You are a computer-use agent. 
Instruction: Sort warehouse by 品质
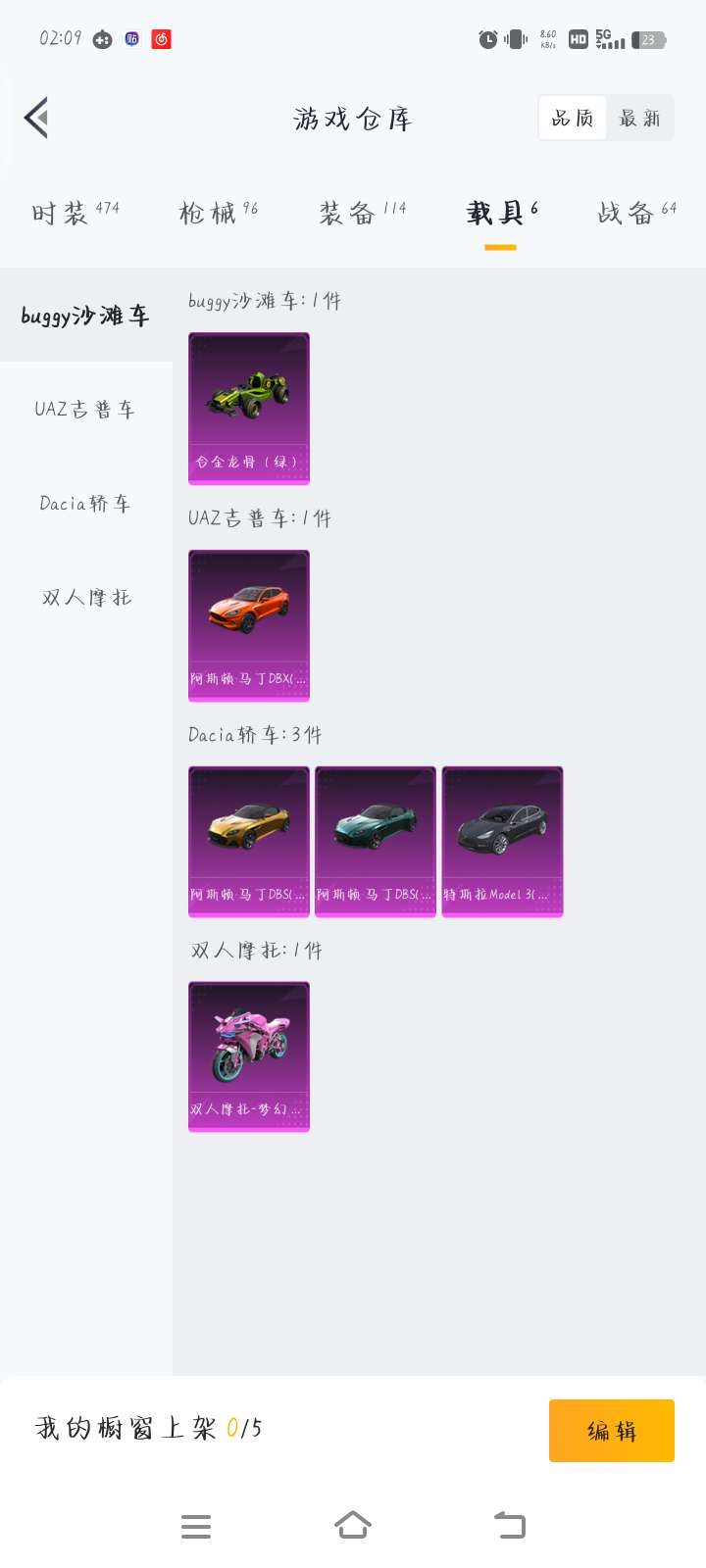[x=573, y=119]
